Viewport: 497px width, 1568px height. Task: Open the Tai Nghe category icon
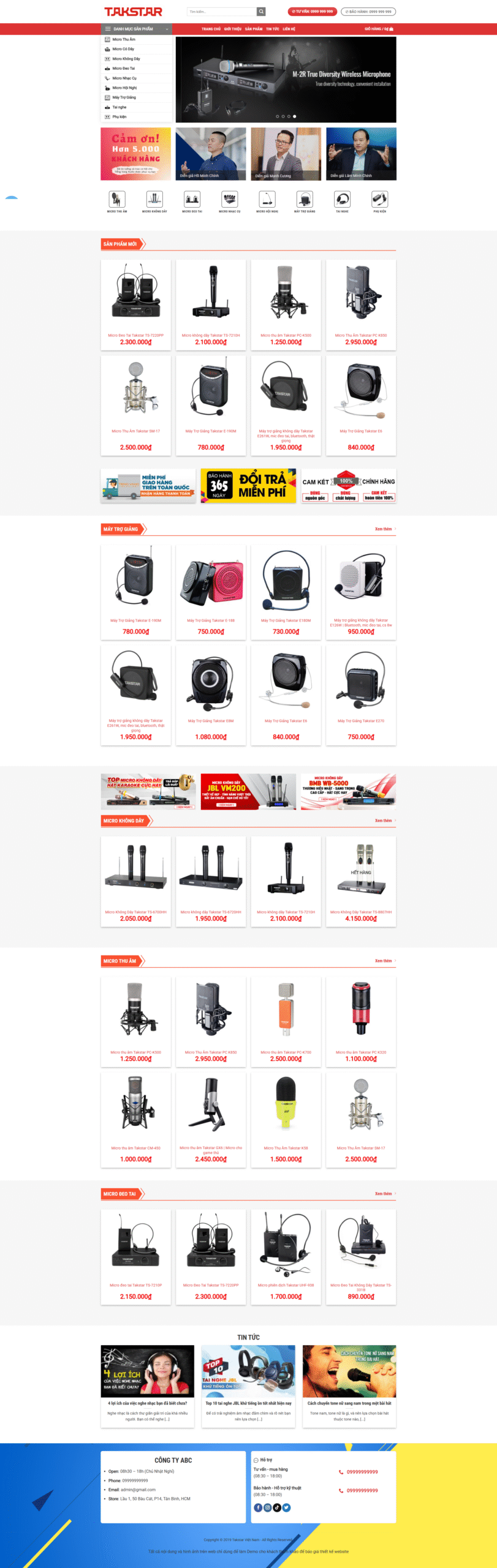coord(342,200)
